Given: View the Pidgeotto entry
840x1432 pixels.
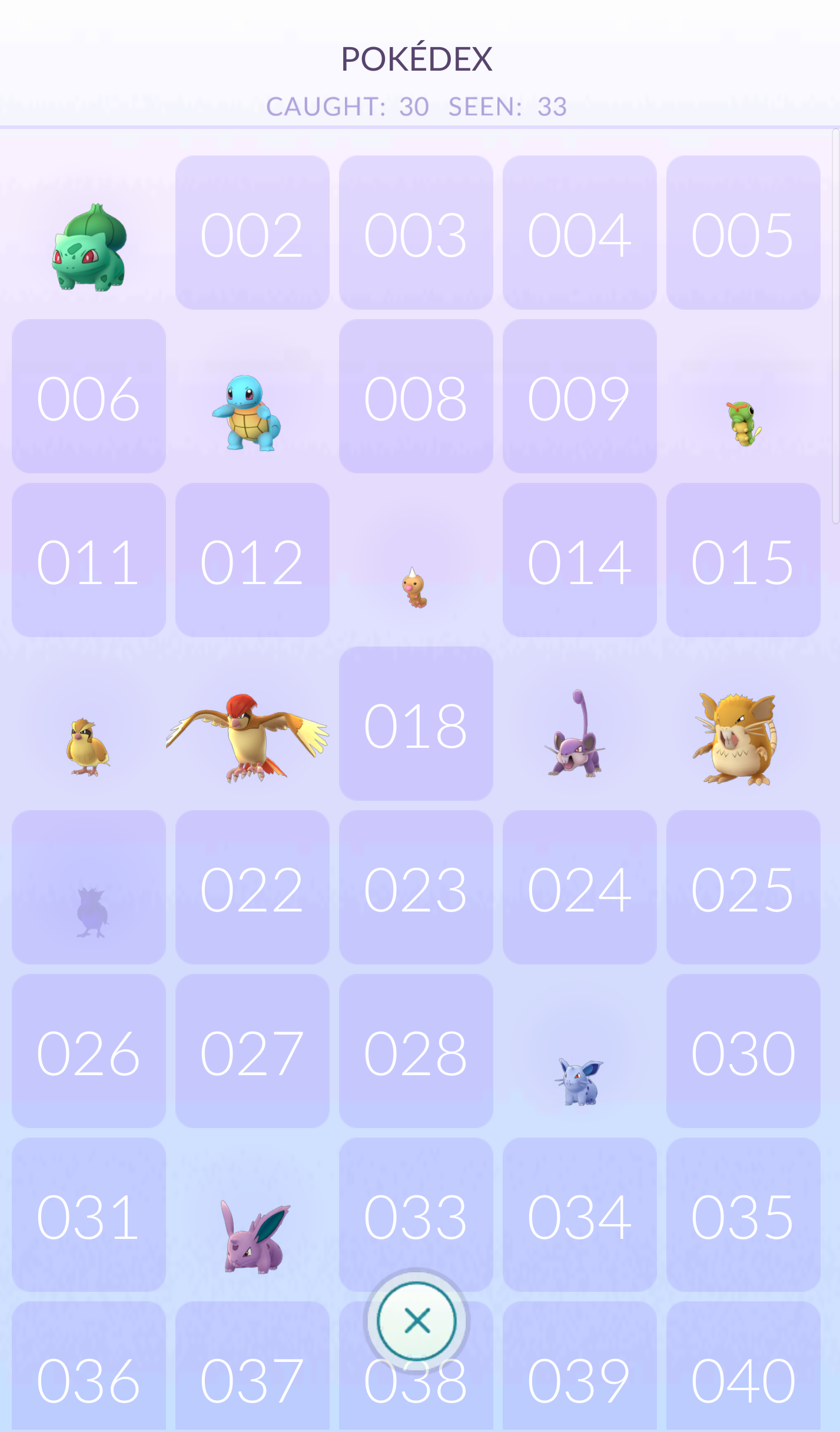Looking at the screenshot, I should tap(247, 738).
